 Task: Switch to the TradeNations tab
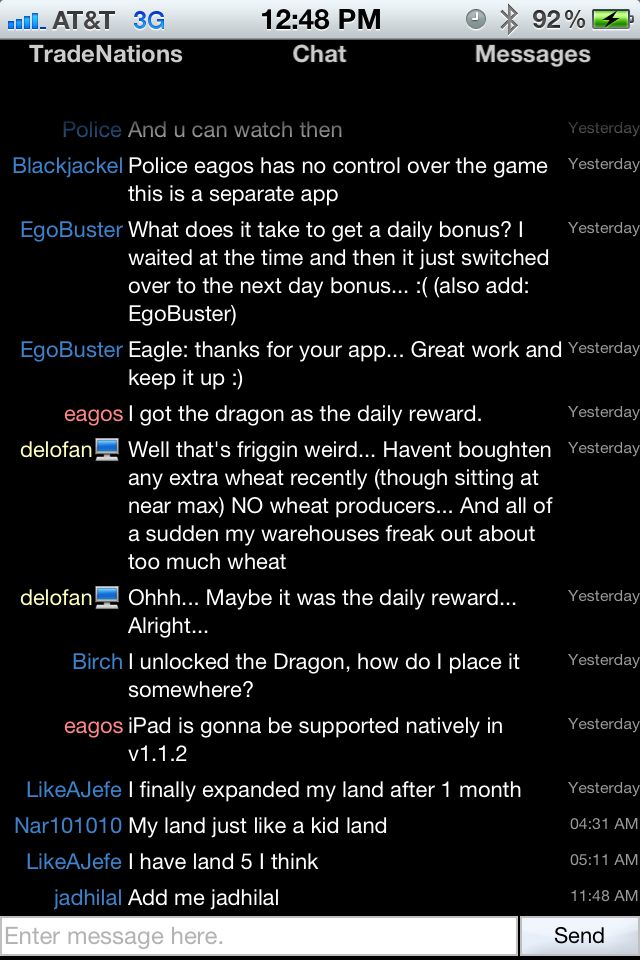point(106,54)
